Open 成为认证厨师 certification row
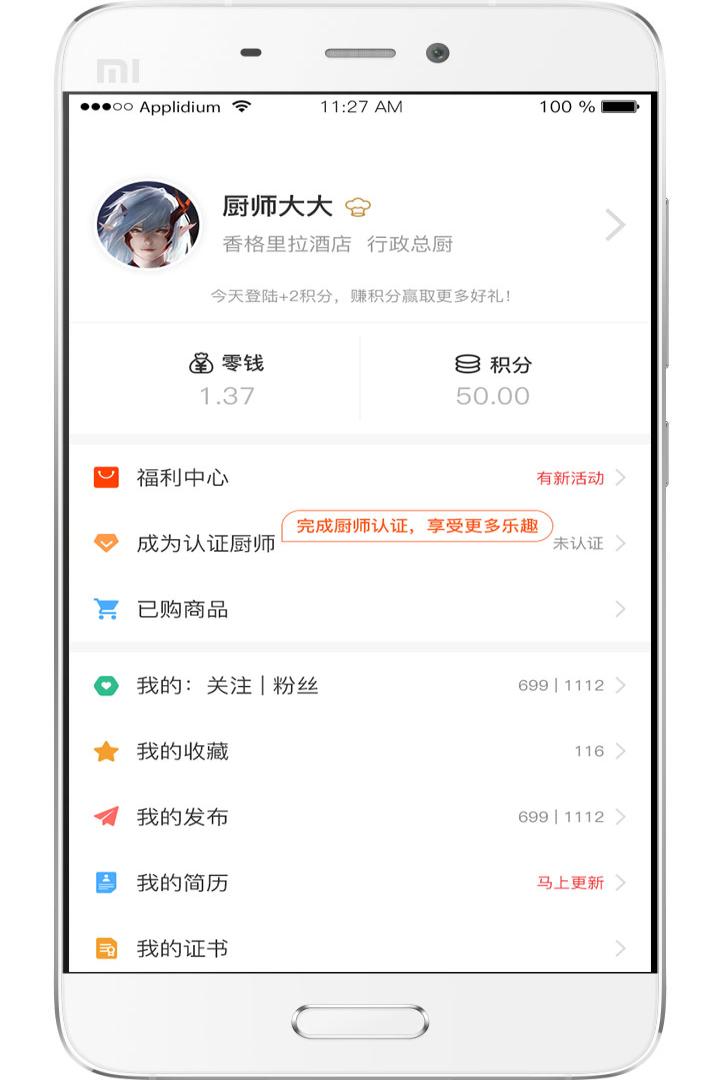Screen dimensions: 720x1080 (205, 544)
